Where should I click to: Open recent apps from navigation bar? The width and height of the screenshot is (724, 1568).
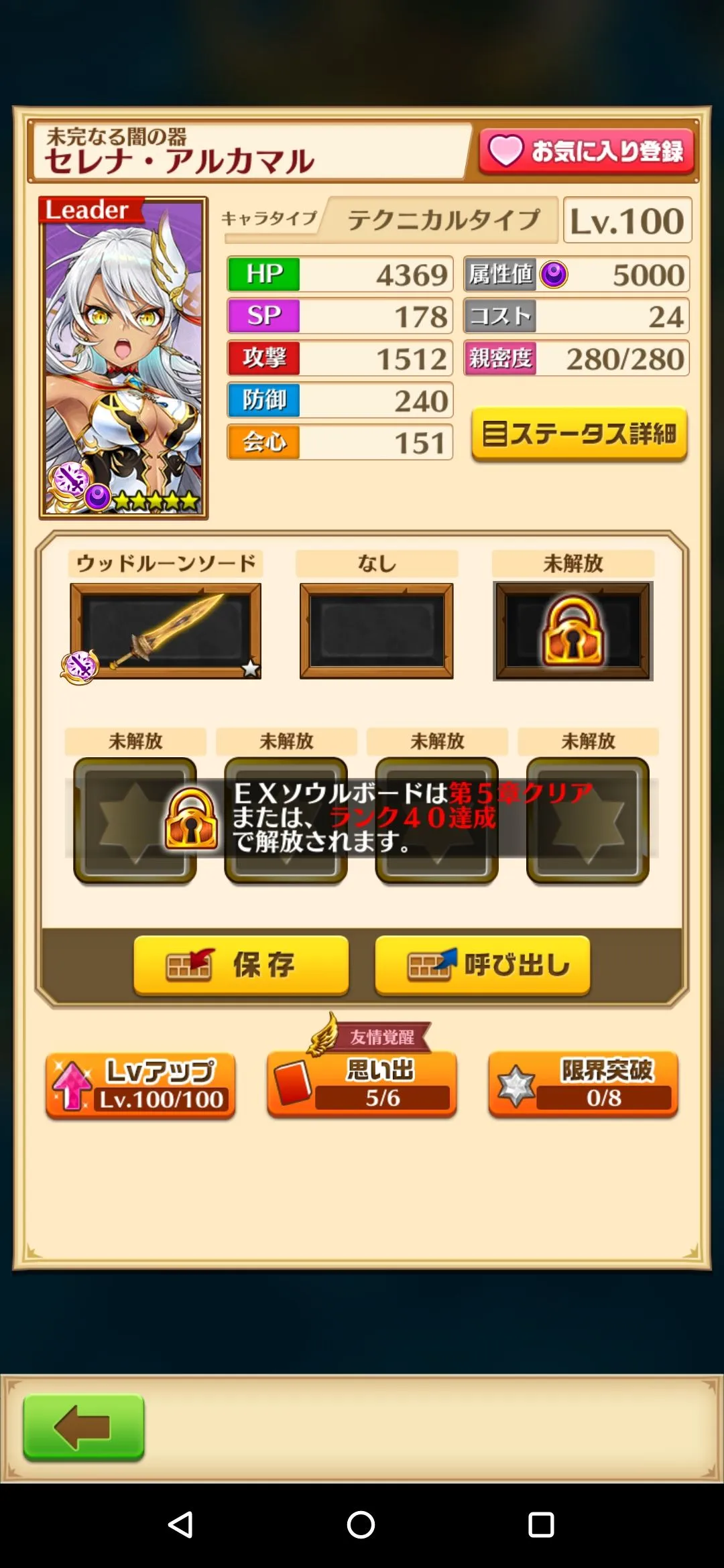click(541, 1524)
